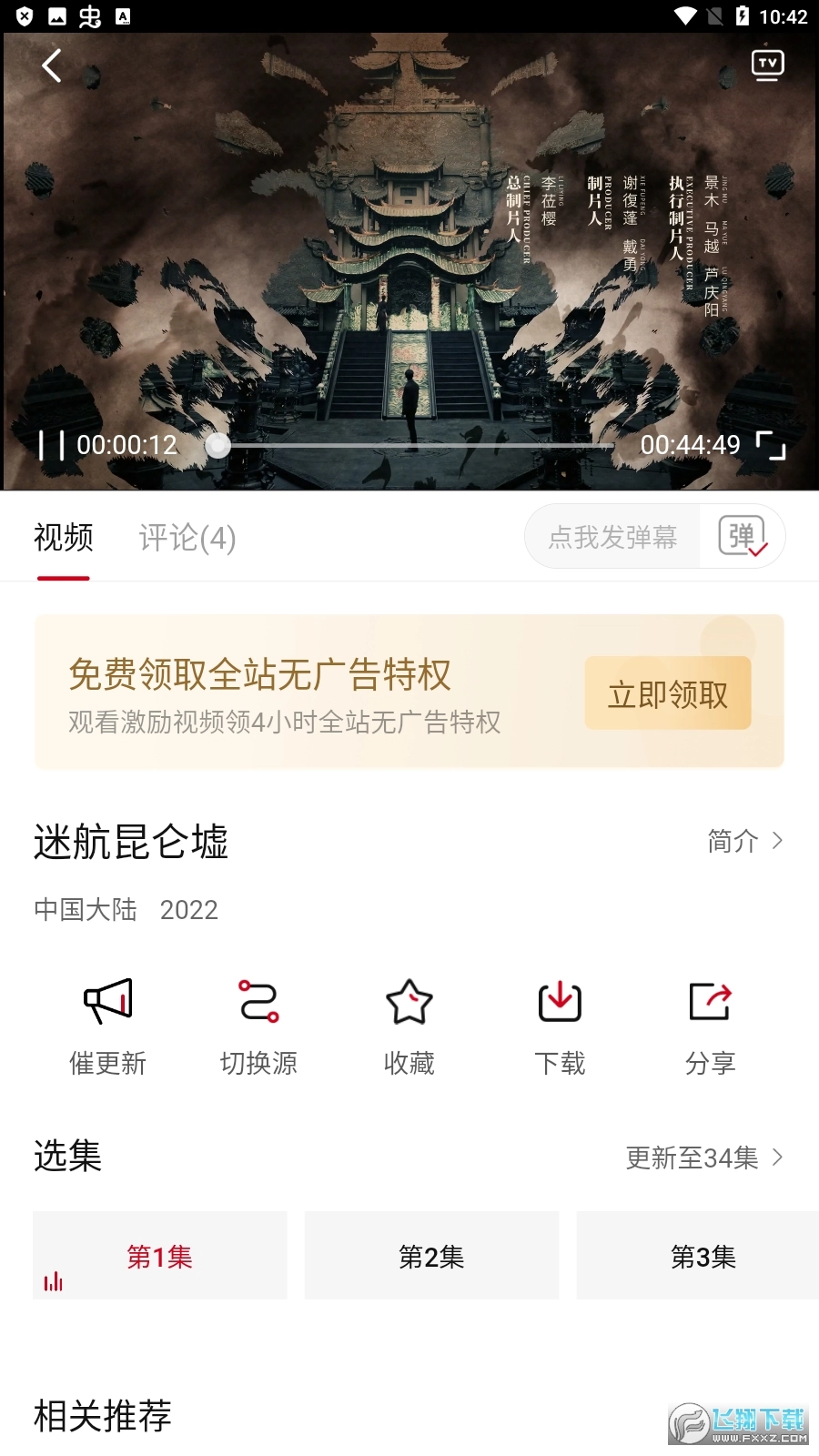Tap 立即领取 to claim ad-free privilege
This screenshot has height=1456, width=819.
click(x=667, y=693)
